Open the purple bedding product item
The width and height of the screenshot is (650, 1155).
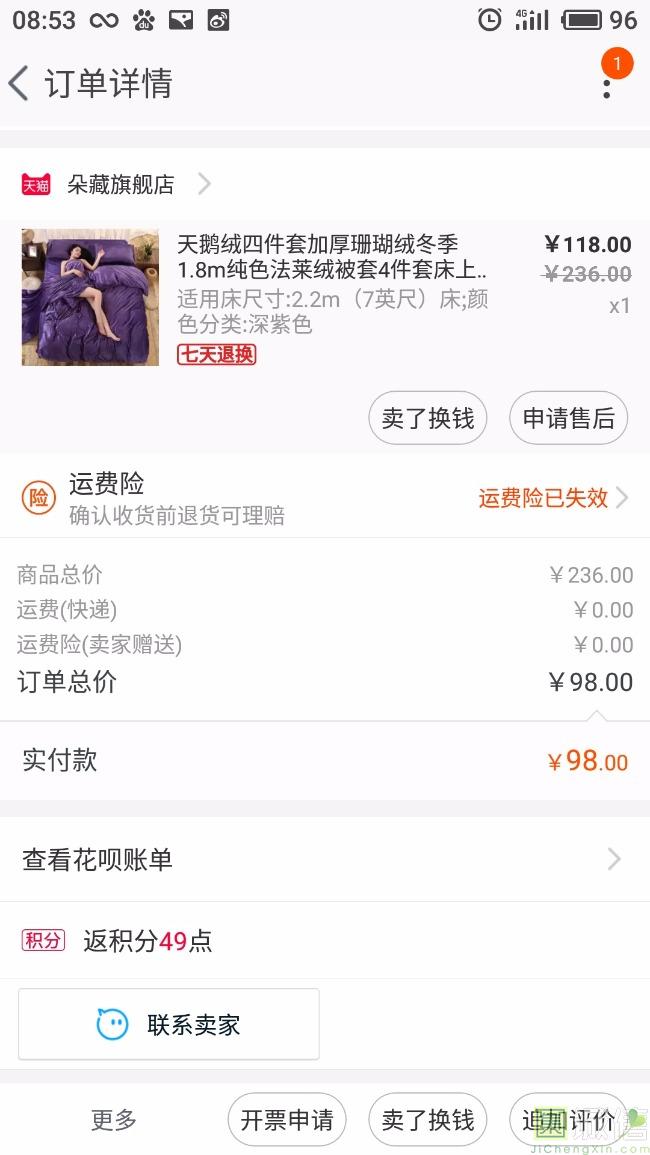tap(325, 297)
